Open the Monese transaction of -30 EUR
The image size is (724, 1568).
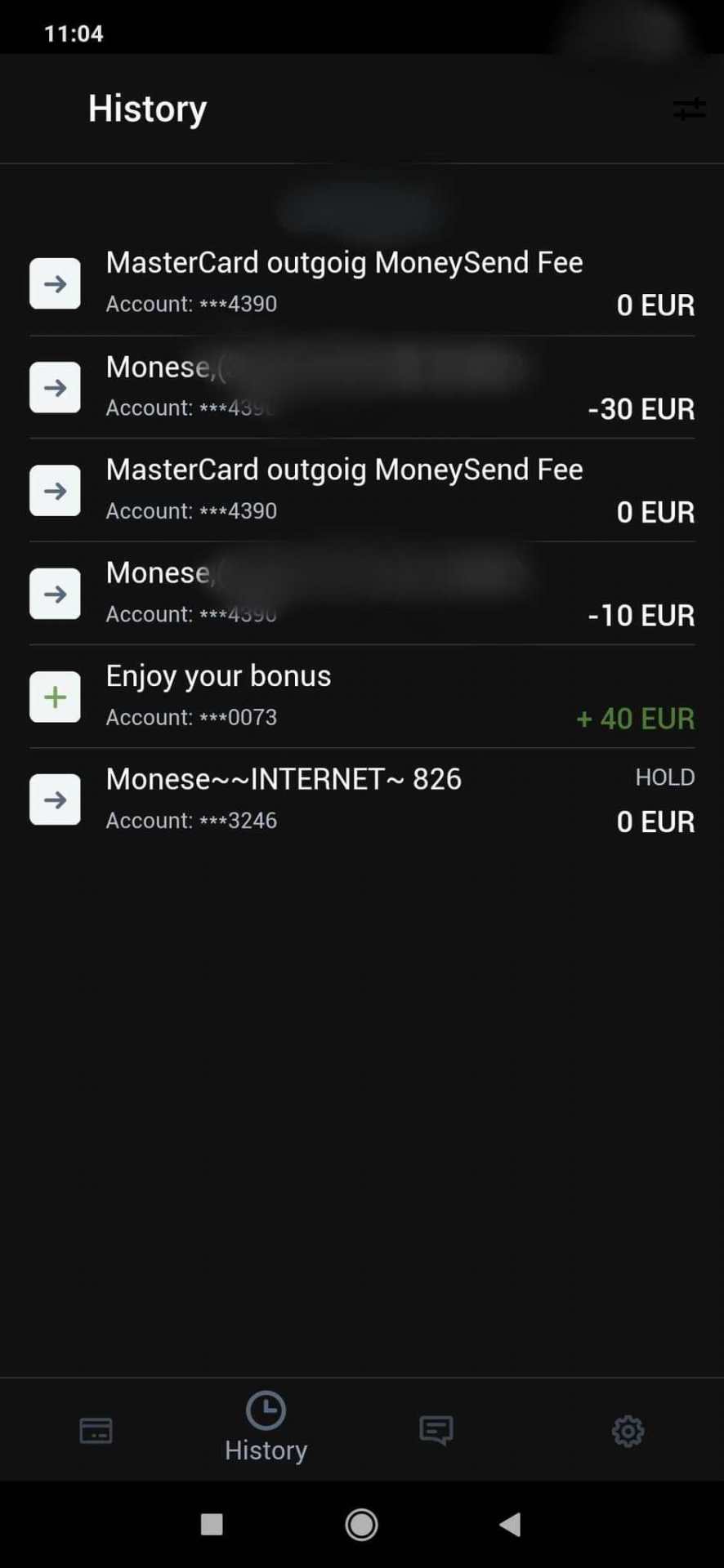(x=361, y=387)
